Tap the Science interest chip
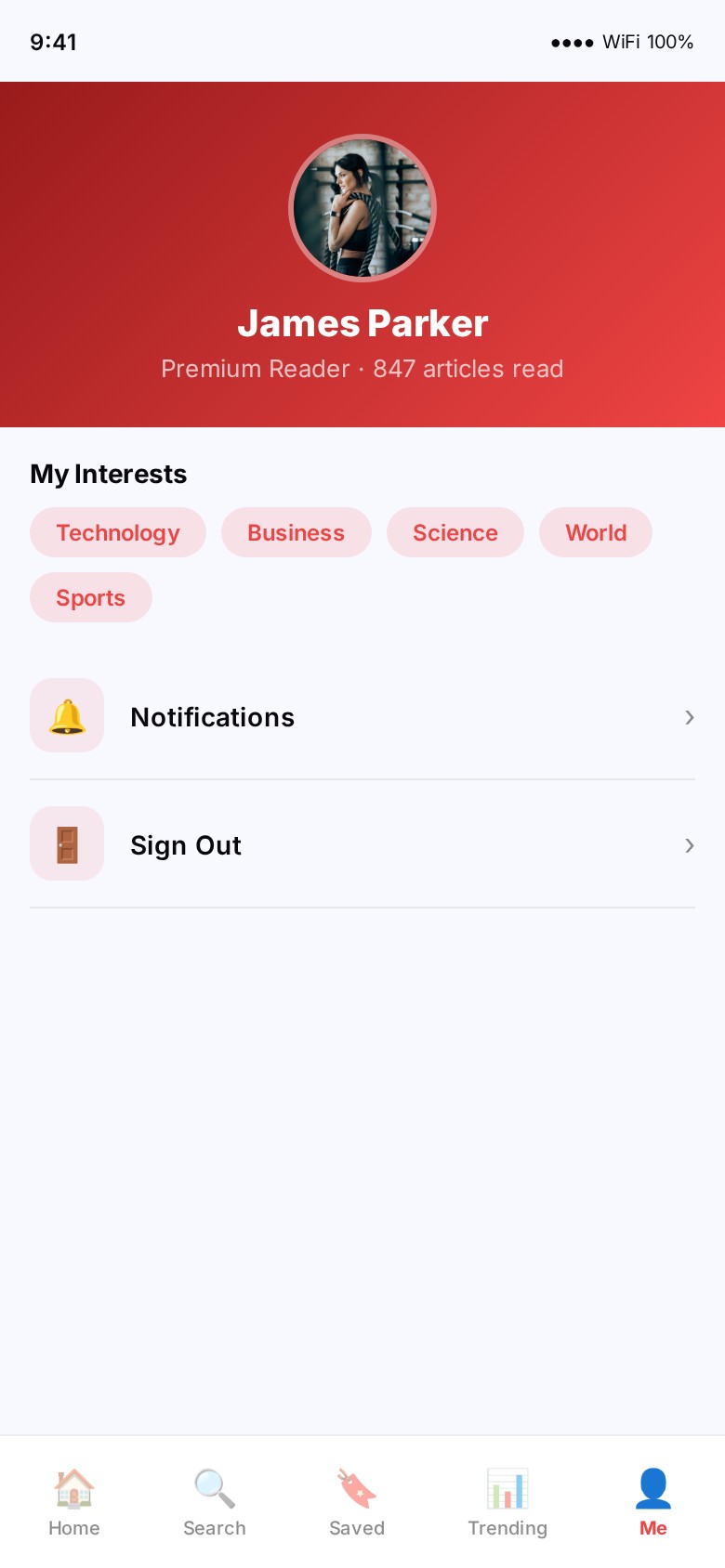The height and width of the screenshot is (1568, 725). click(455, 532)
